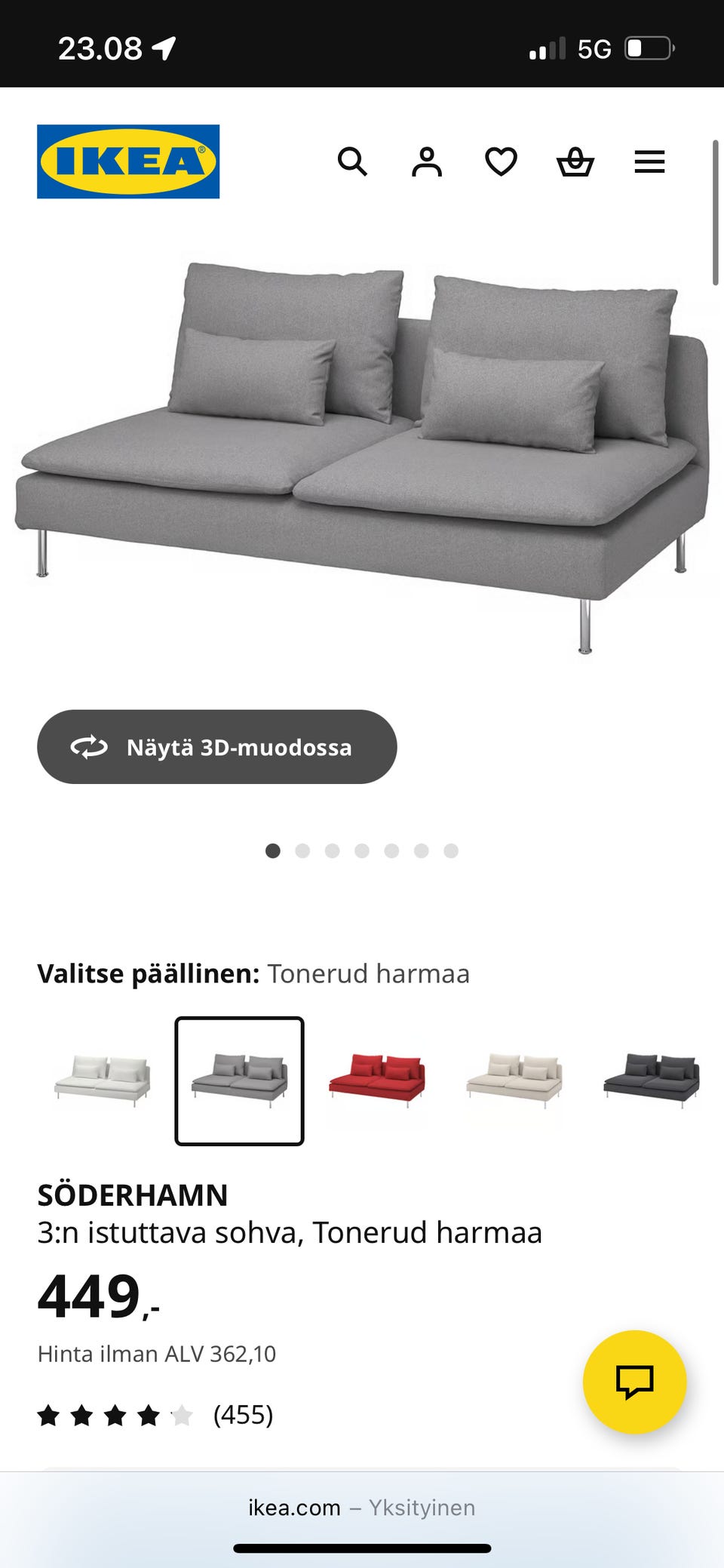Open the hamburger menu
Image resolution: width=724 pixels, height=1568 pixels.
649,161
